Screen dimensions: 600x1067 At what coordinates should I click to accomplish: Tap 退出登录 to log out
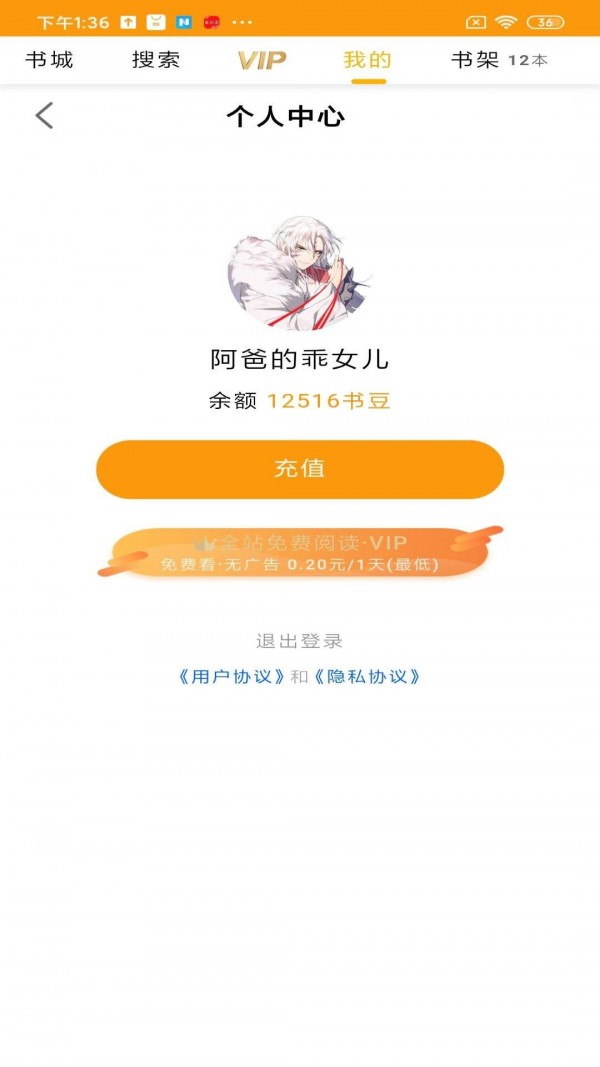point(299,641)
